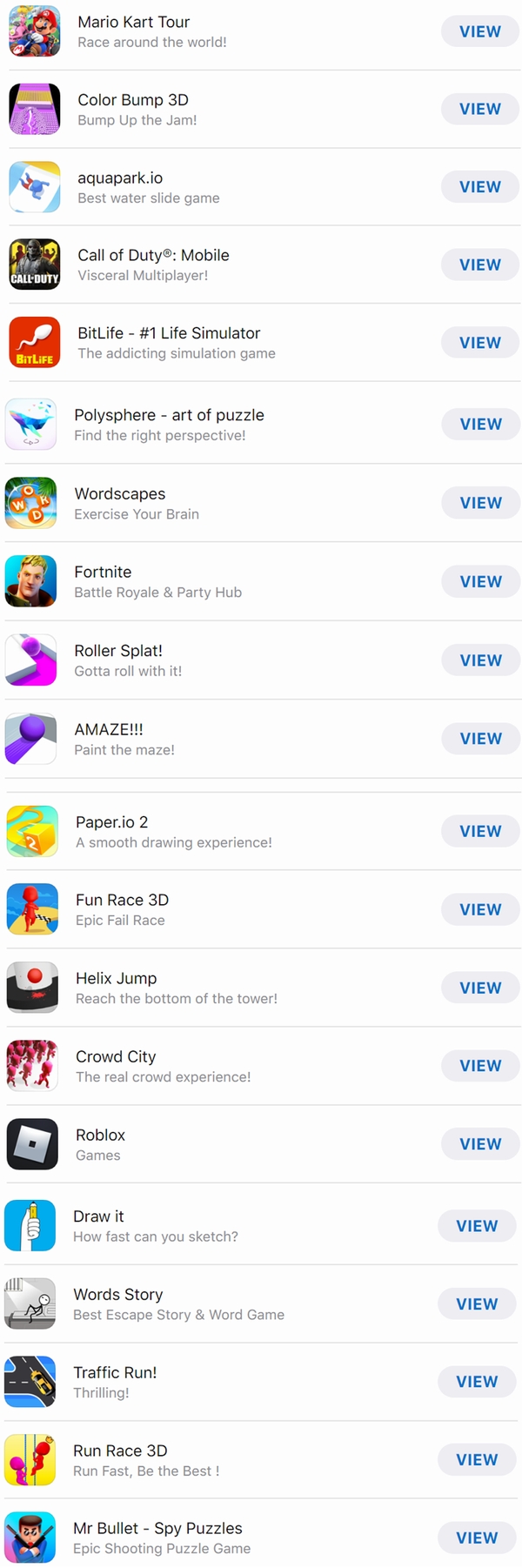View the aquapark.io app
Screen dimensions: 522x1568
[x=479, y=187]
